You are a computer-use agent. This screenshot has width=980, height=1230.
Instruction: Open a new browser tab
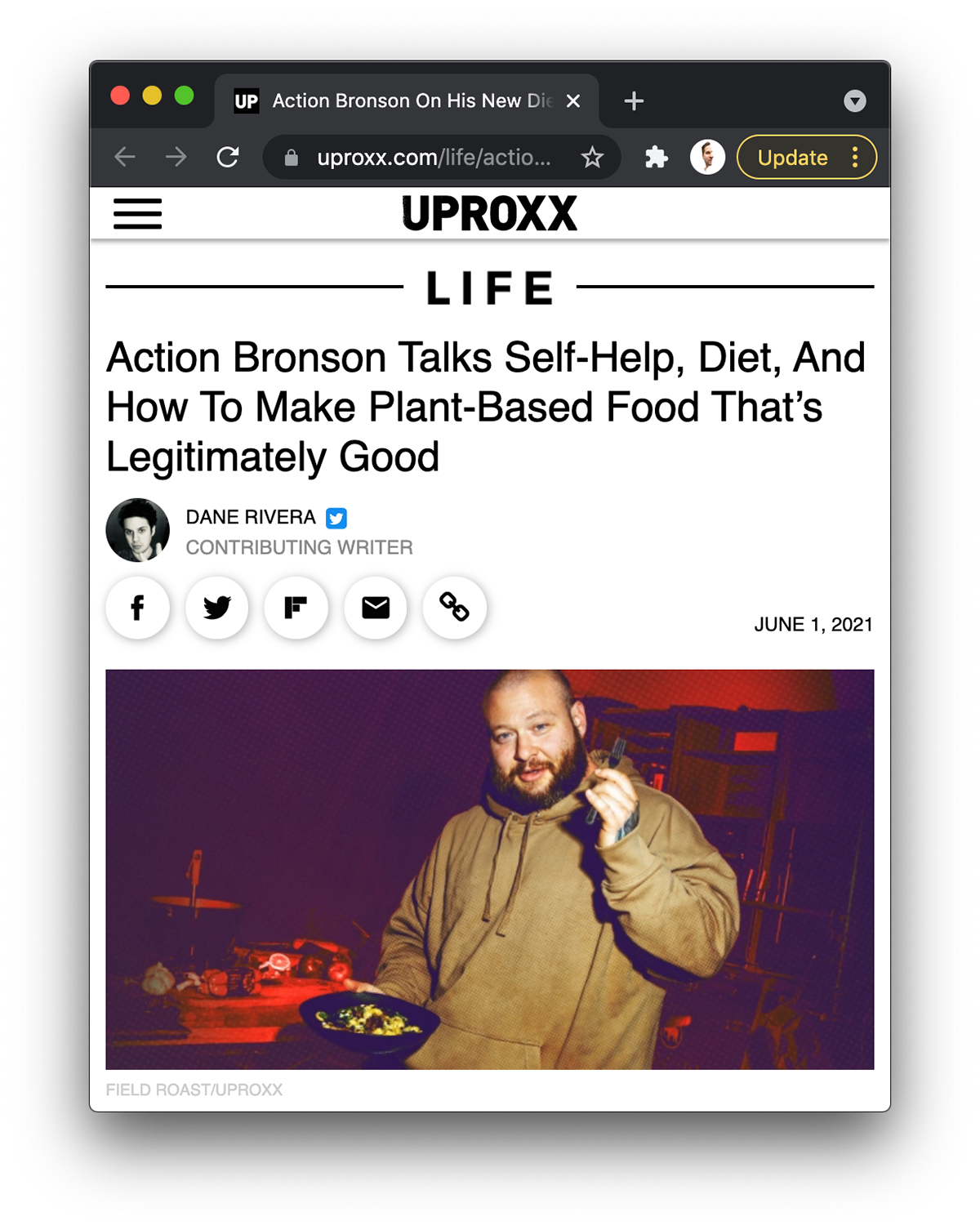[634, 101]
